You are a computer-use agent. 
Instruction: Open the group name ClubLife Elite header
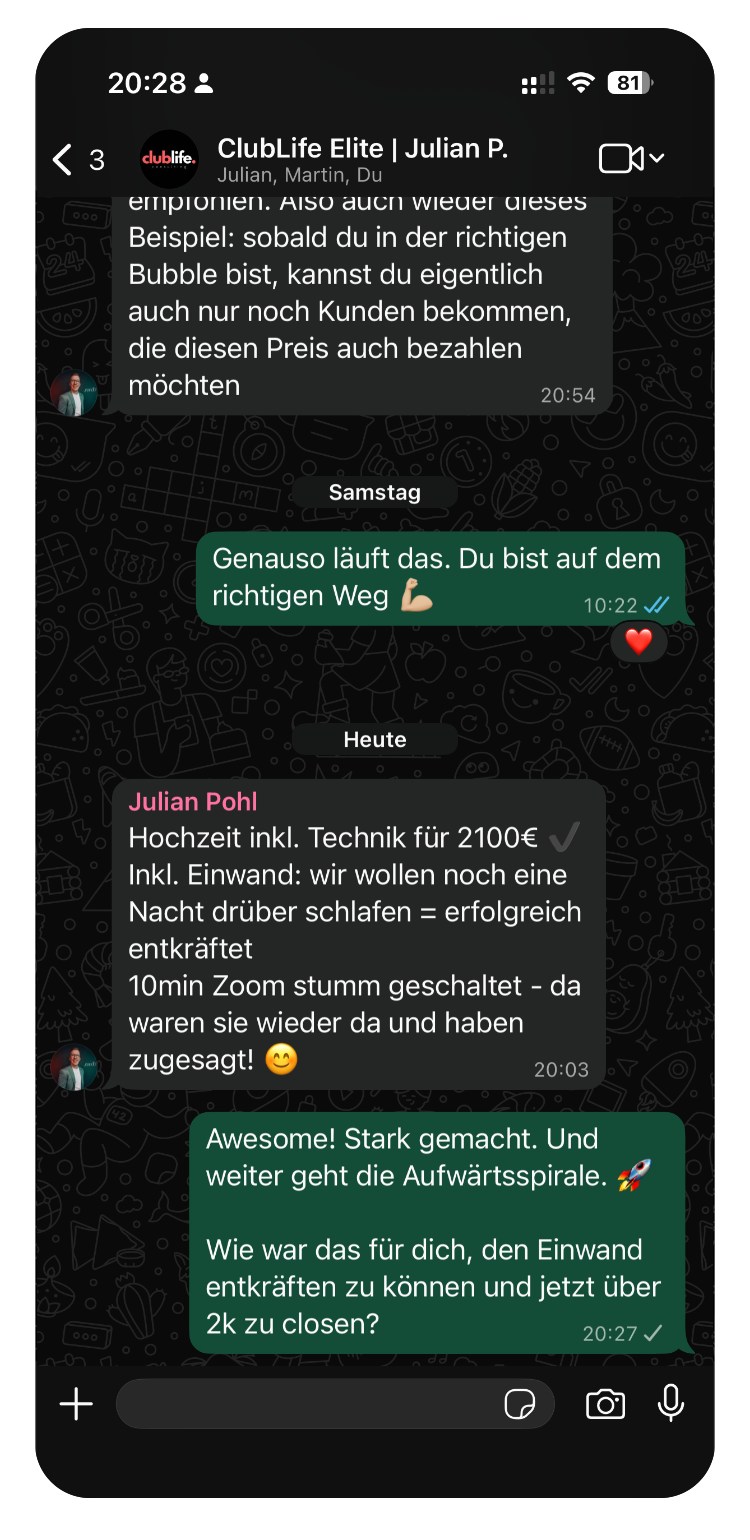click(x=361, y=148)
